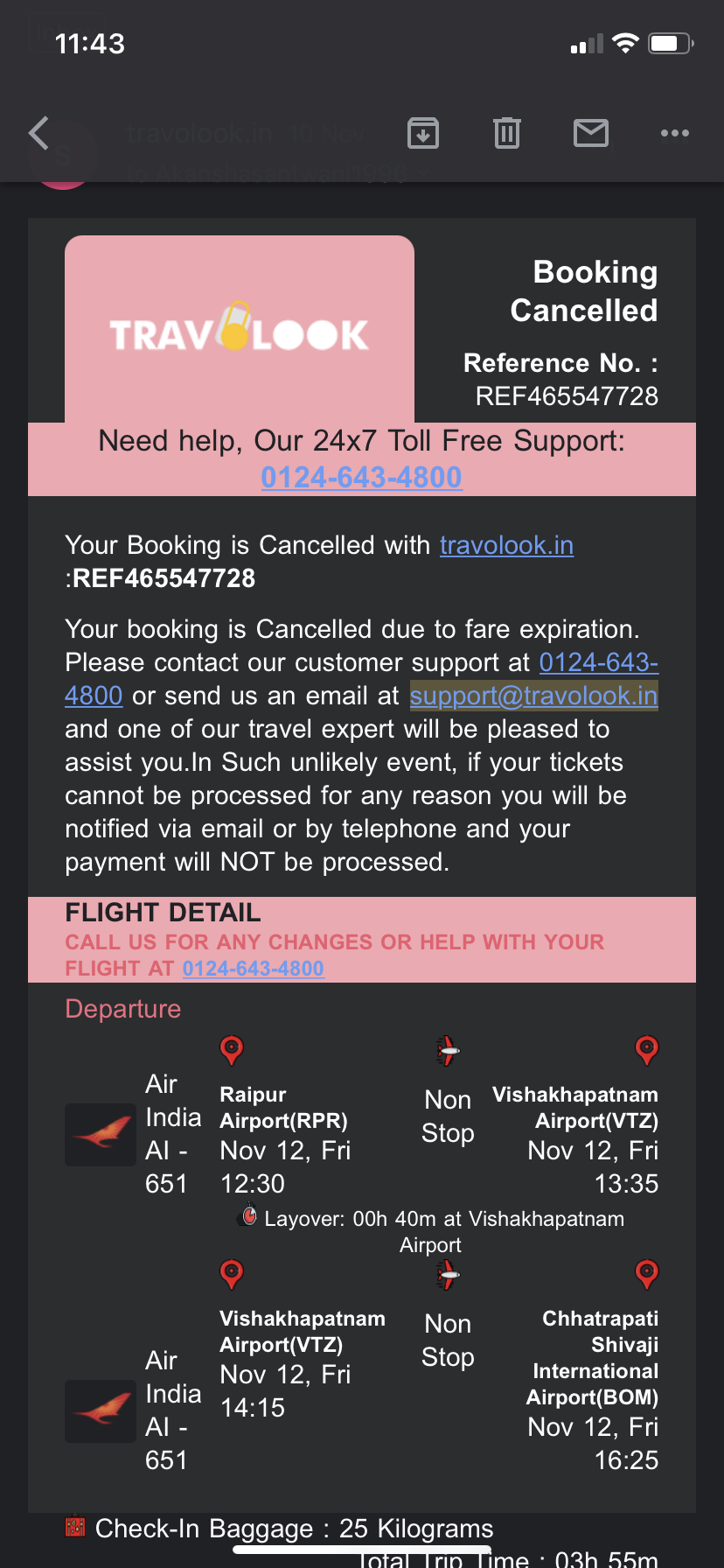Tap the phone number under Flight Detail
724x1568 pixels.
[254, 969]
